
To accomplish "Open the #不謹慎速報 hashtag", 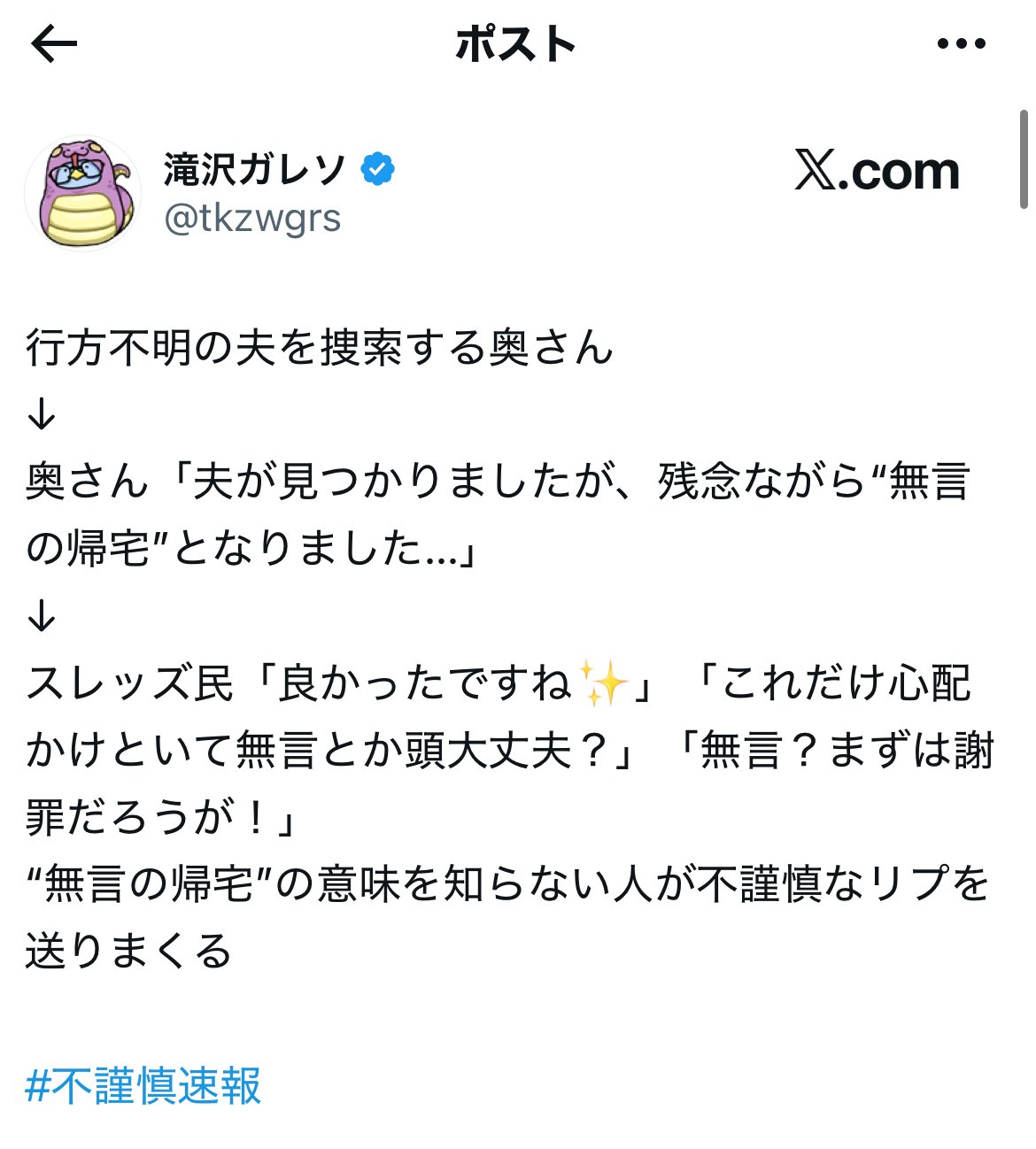I will pos(143,1086).
